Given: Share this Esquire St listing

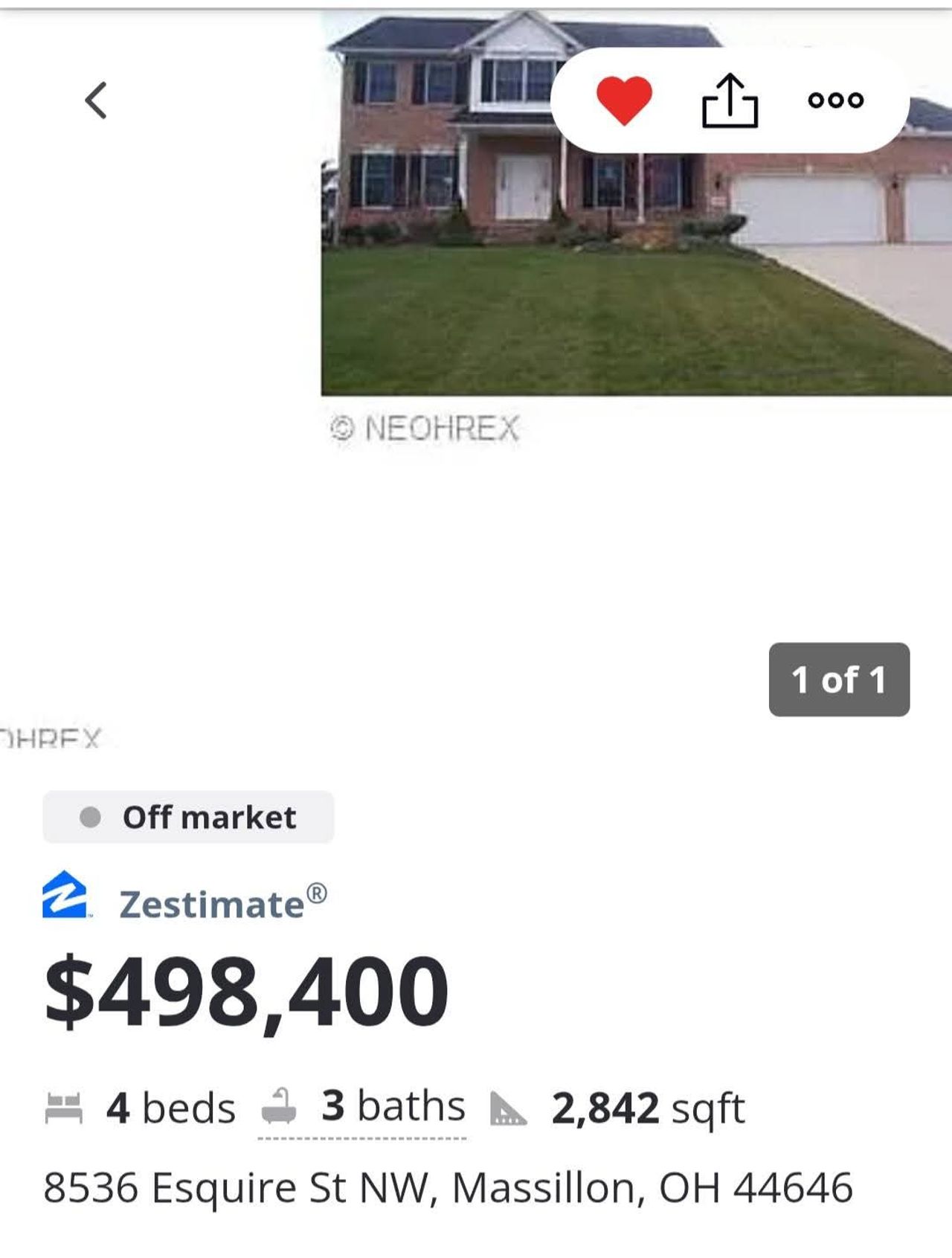Looking at the screenshot, I should point(730,100).
